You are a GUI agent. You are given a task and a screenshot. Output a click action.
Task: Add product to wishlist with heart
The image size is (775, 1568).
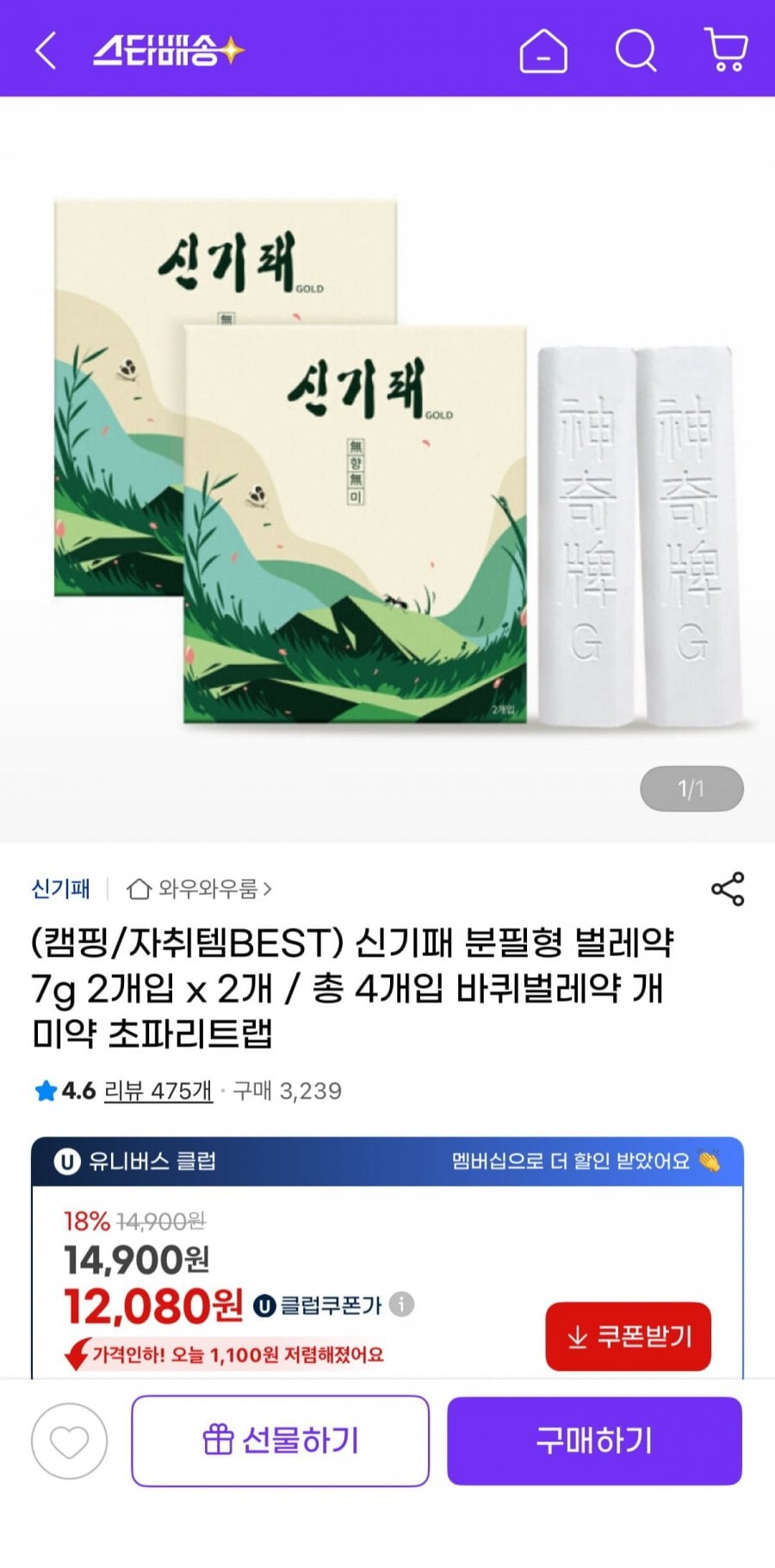[69, 1441]
